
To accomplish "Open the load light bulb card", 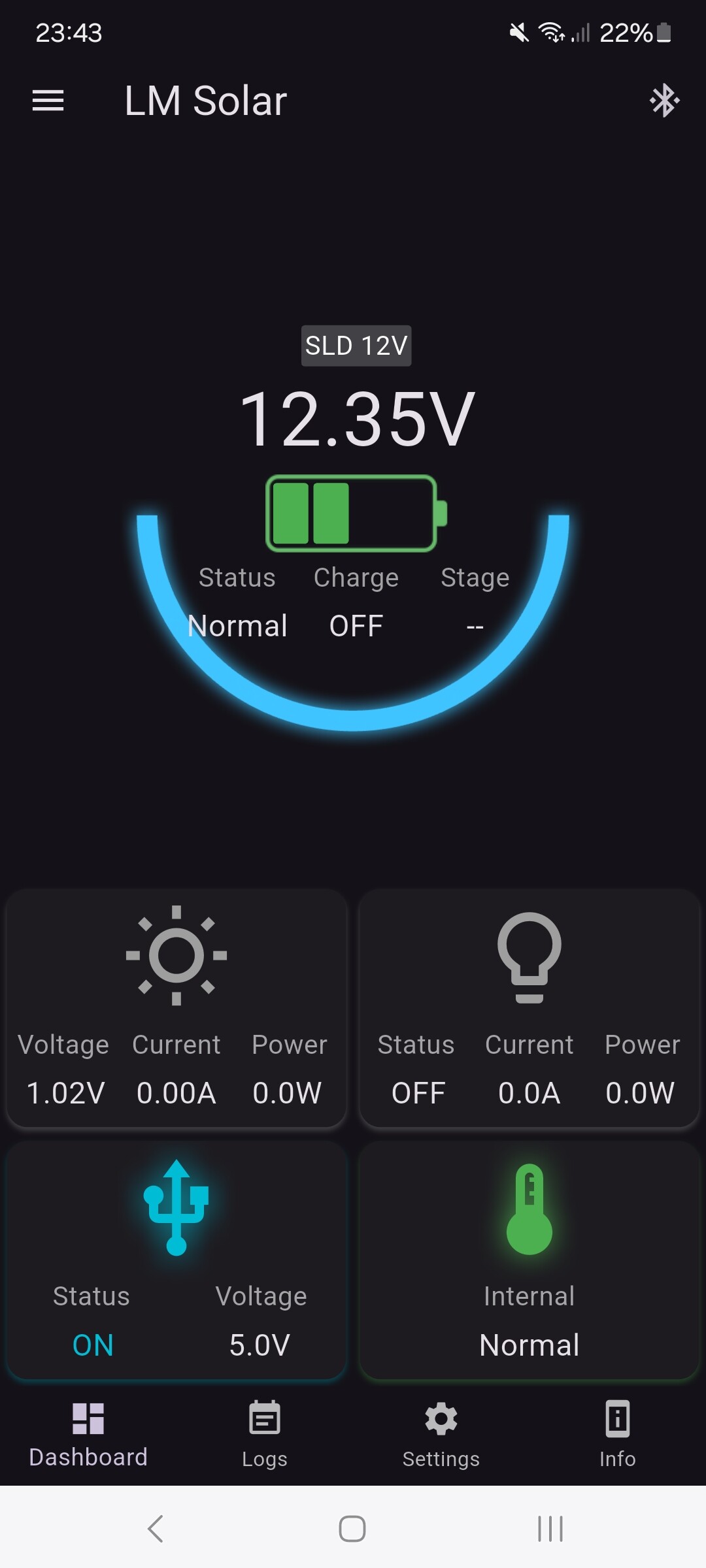I will pyautogui.click(x=529, y=1008).
